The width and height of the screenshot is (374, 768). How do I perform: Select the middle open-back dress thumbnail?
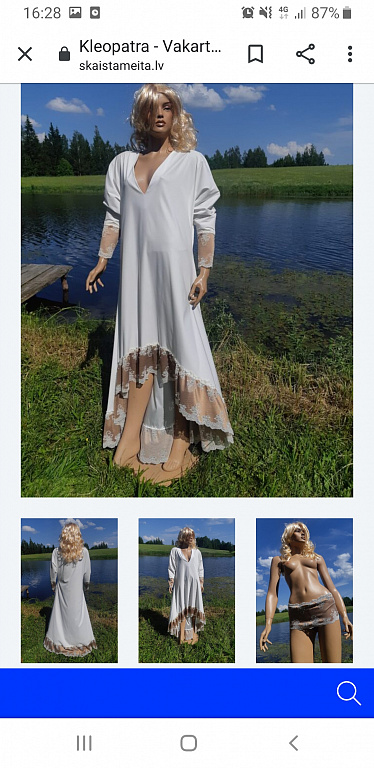[187, 590]
